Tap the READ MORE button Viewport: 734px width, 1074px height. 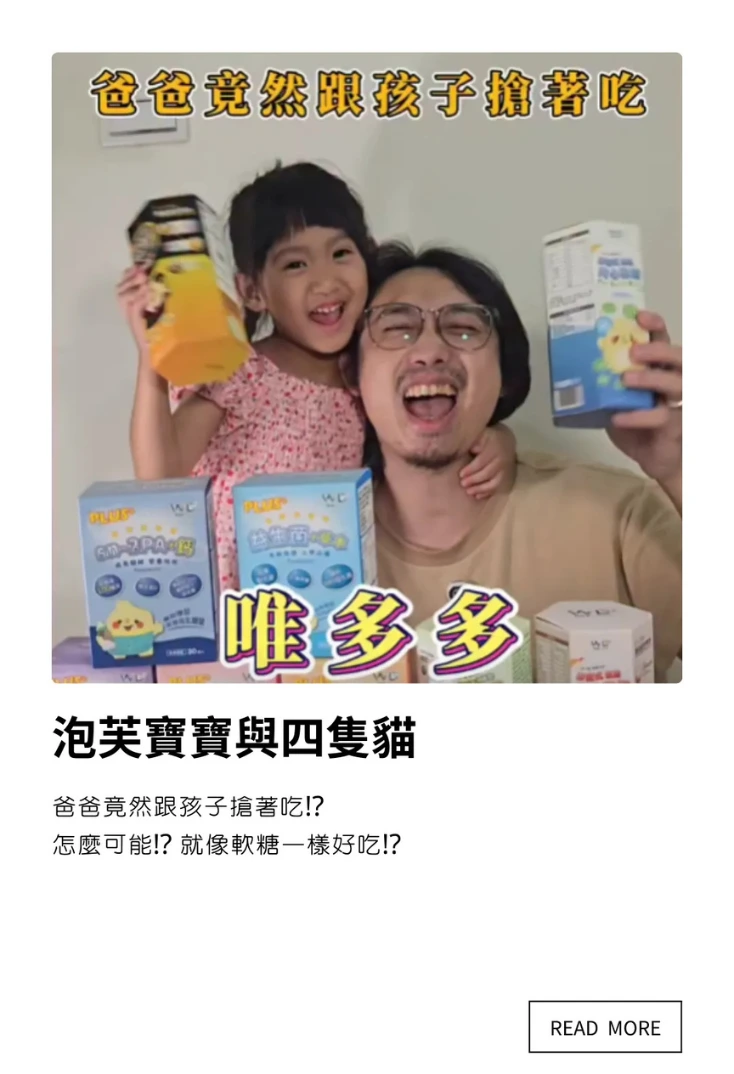point(605,1027)
